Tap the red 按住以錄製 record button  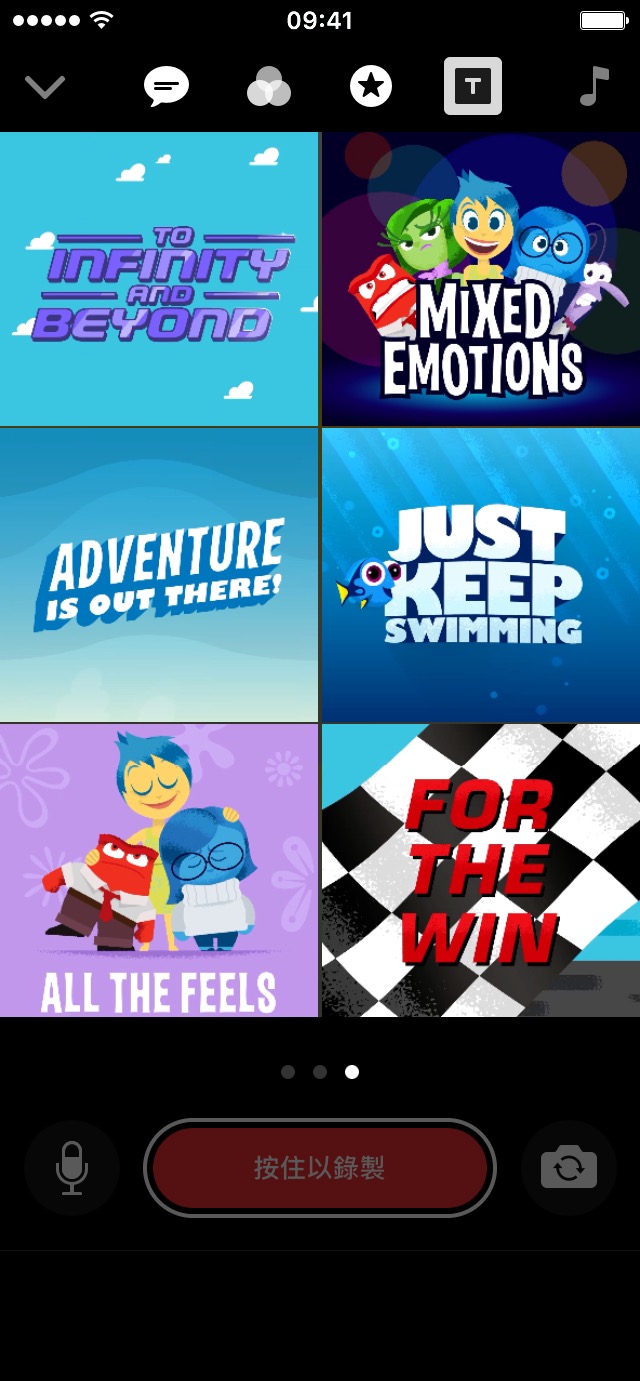[x=320, y=1168]
